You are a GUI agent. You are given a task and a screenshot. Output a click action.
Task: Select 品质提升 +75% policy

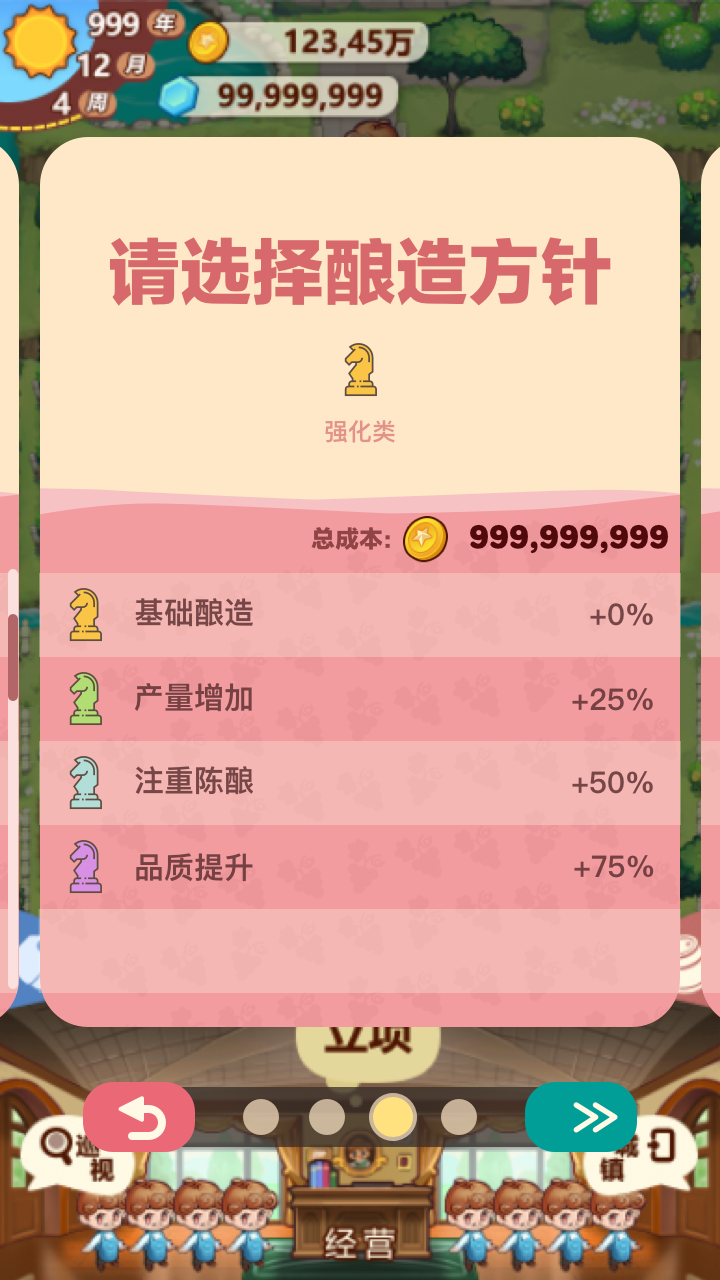pyautogui.click(x=360, y=867)
